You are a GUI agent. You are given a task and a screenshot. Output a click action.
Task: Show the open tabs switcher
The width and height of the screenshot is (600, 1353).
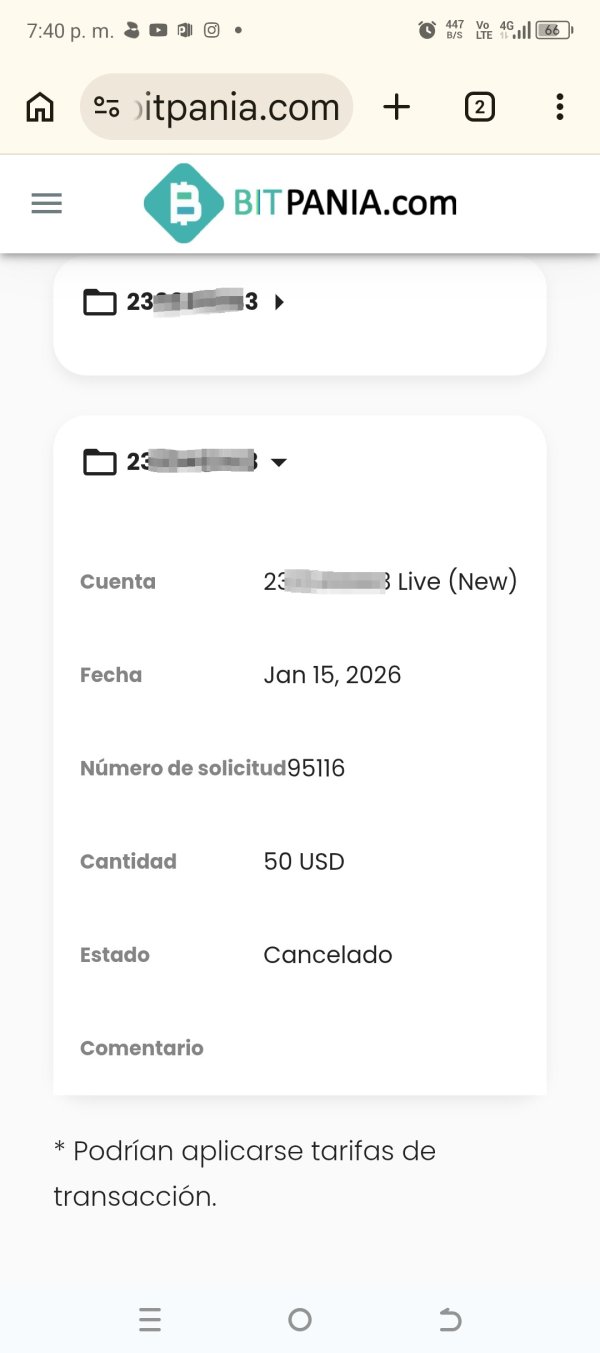click(480, 107)
